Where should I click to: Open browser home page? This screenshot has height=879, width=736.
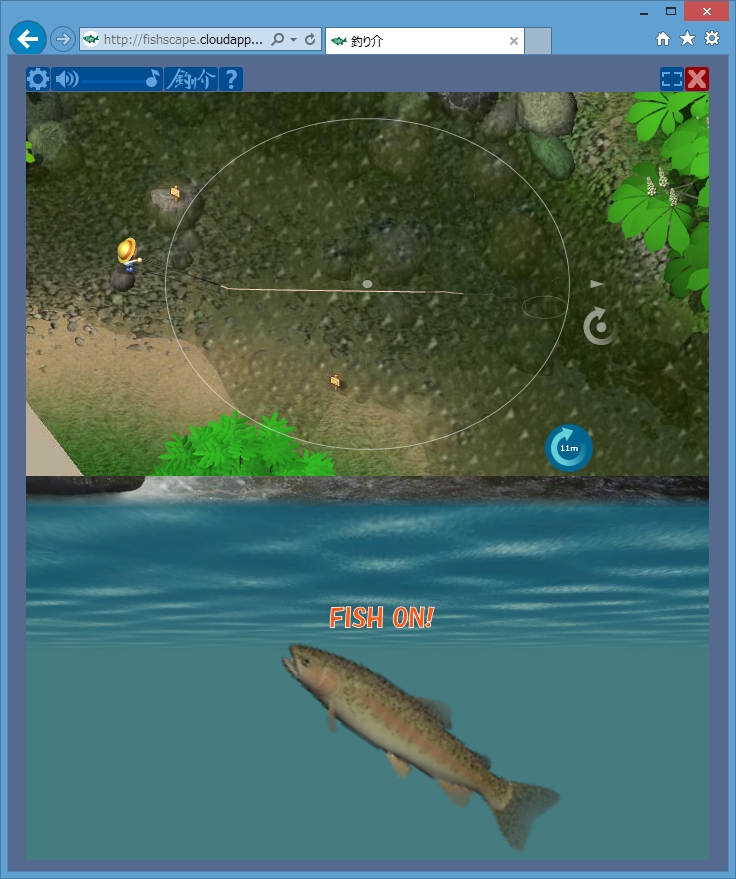663,39
